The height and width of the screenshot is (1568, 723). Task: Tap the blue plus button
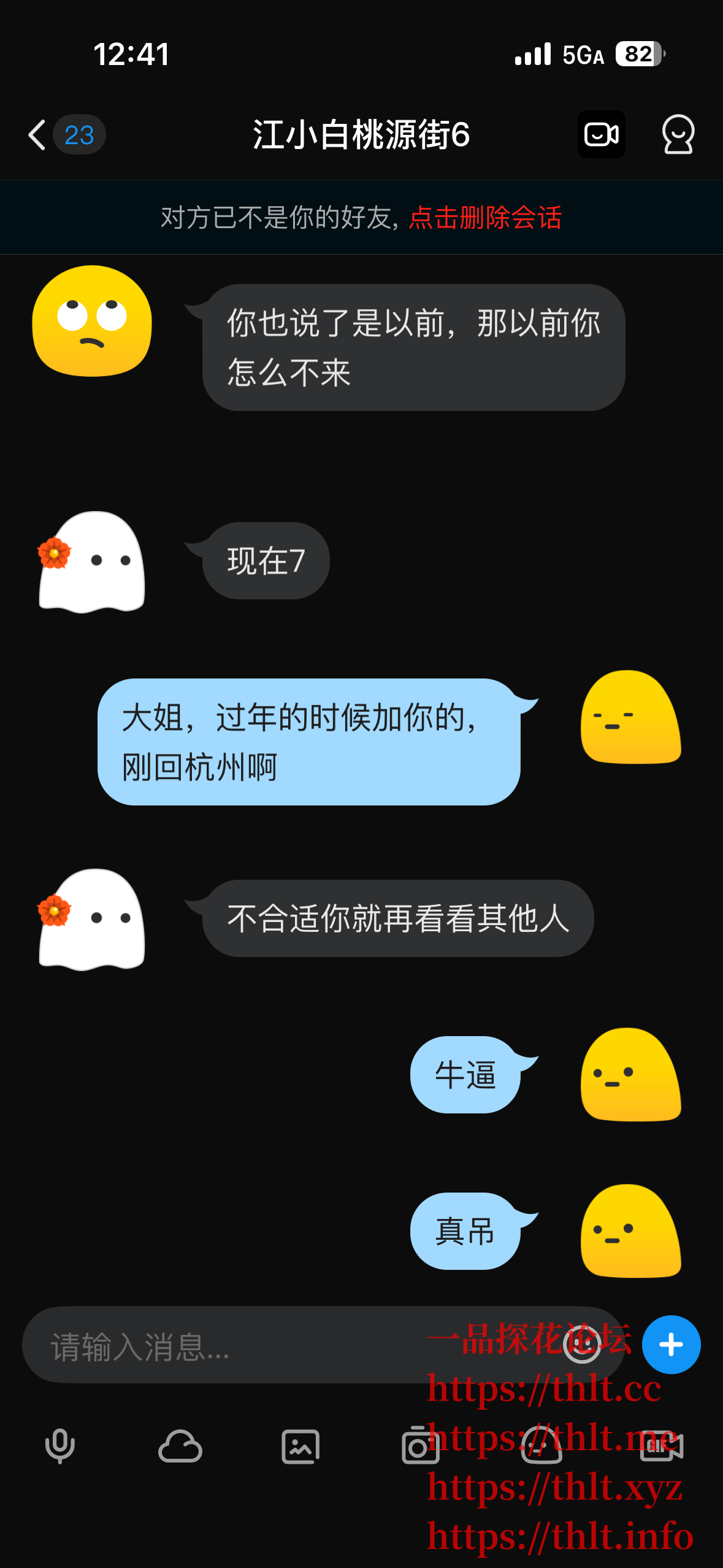point(671,1345)
